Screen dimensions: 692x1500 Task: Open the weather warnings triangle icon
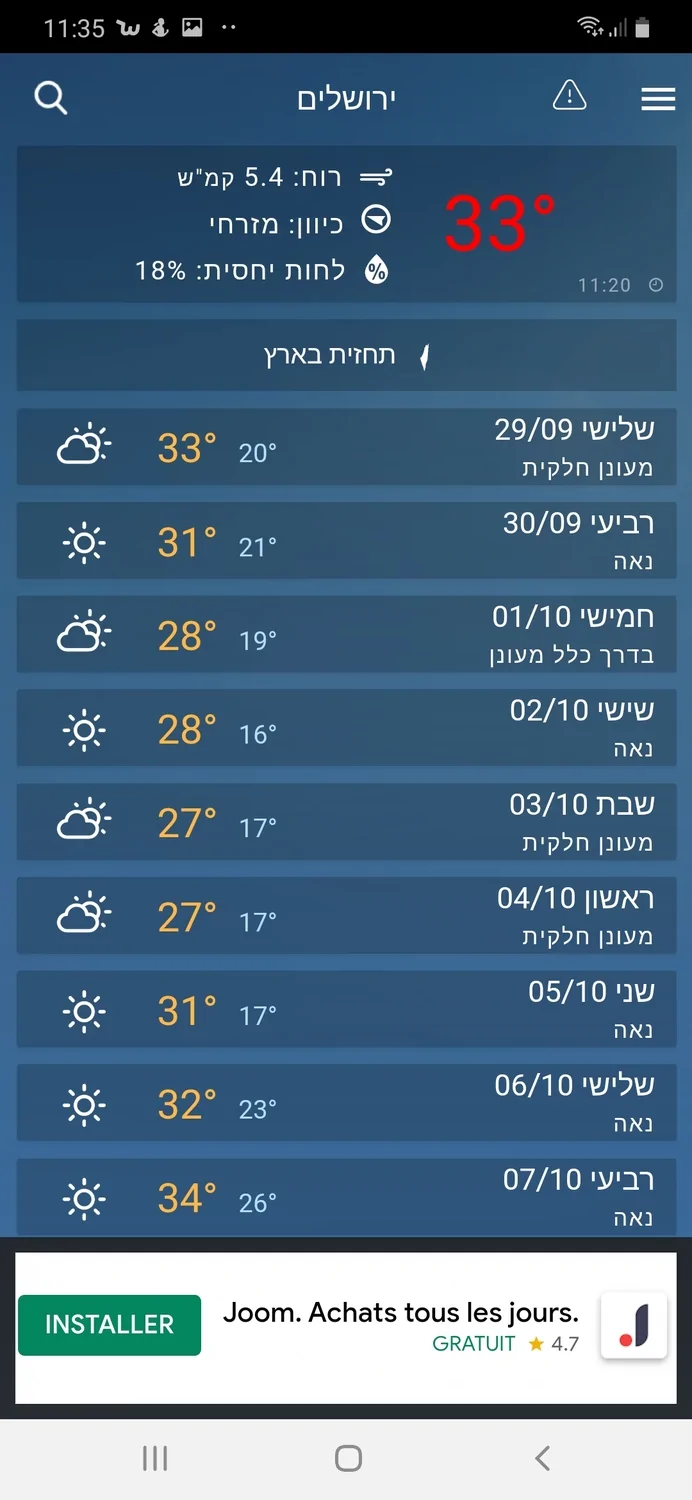(569, 97)
